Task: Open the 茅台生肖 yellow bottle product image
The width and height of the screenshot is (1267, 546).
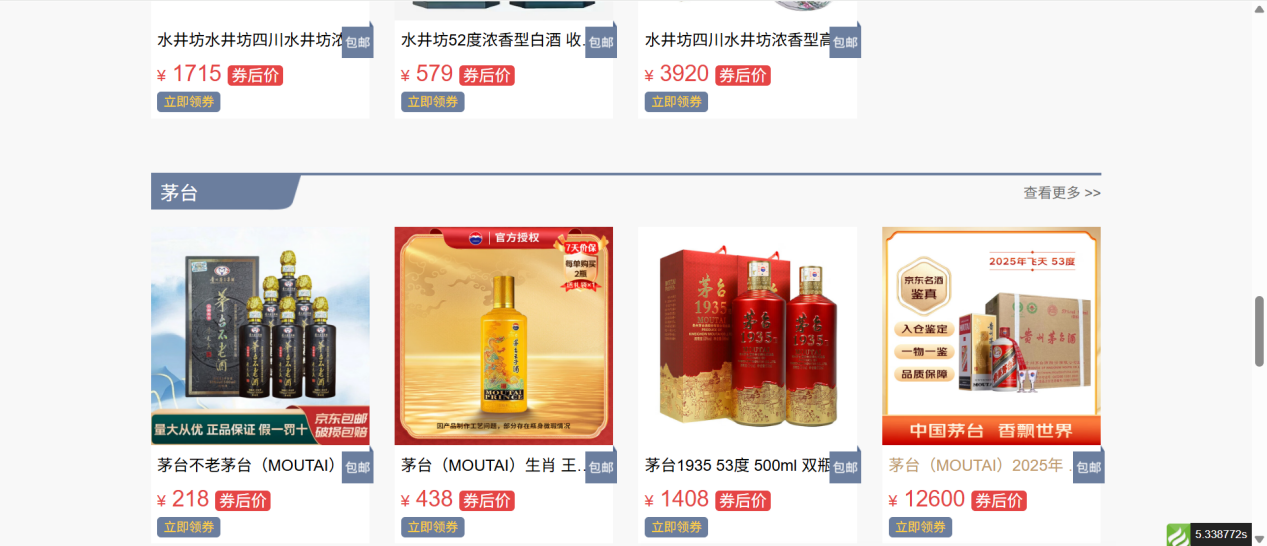Action: (x=503, y=335)
